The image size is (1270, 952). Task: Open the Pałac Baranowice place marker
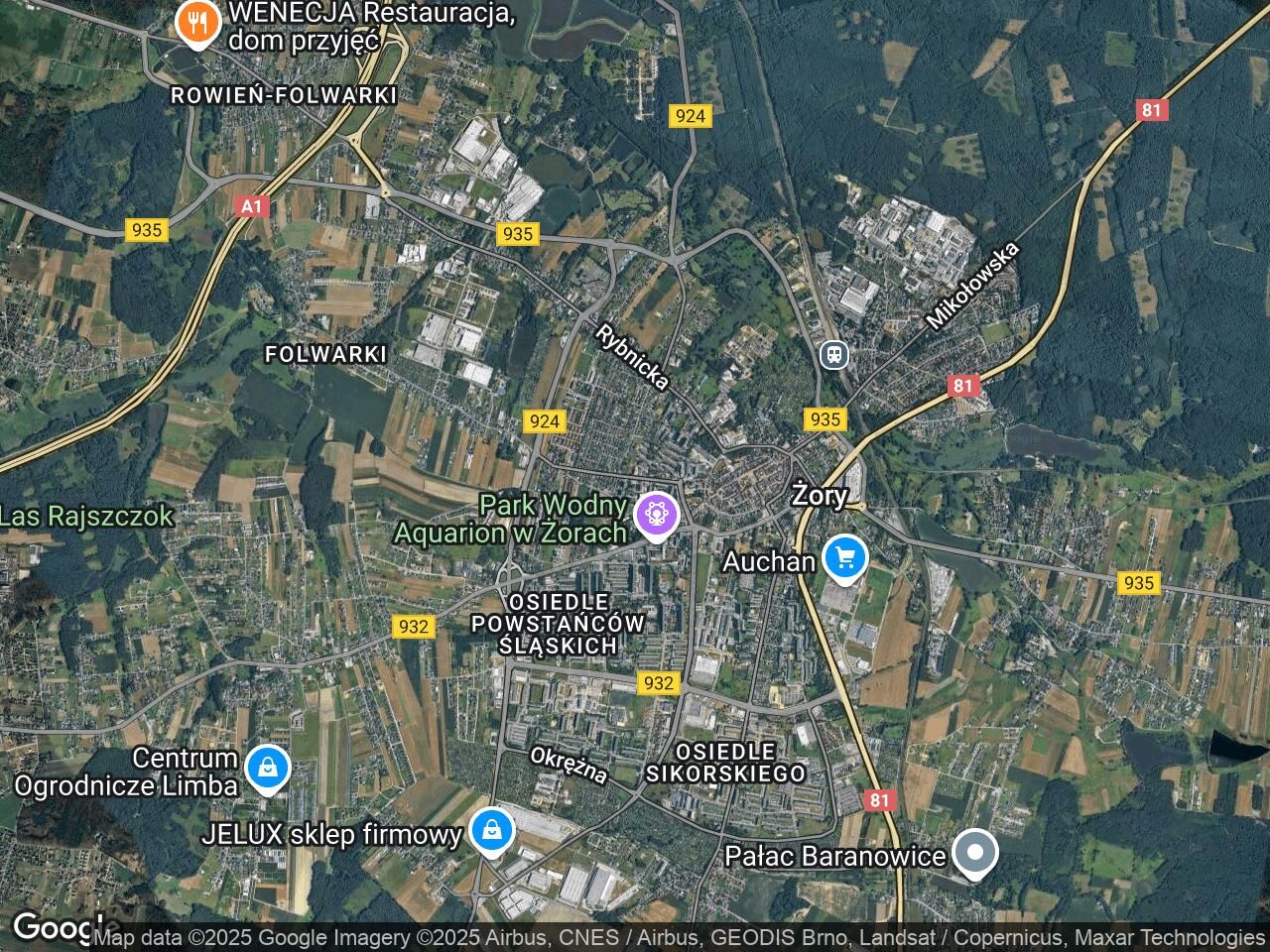[x=975, y=852]
